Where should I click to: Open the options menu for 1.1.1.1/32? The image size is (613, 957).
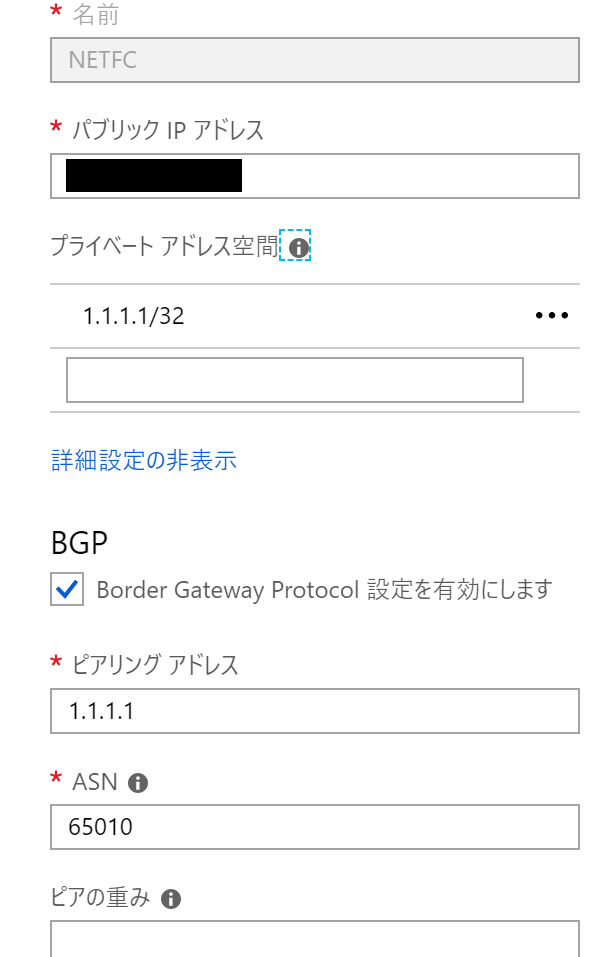coord(551,316)
